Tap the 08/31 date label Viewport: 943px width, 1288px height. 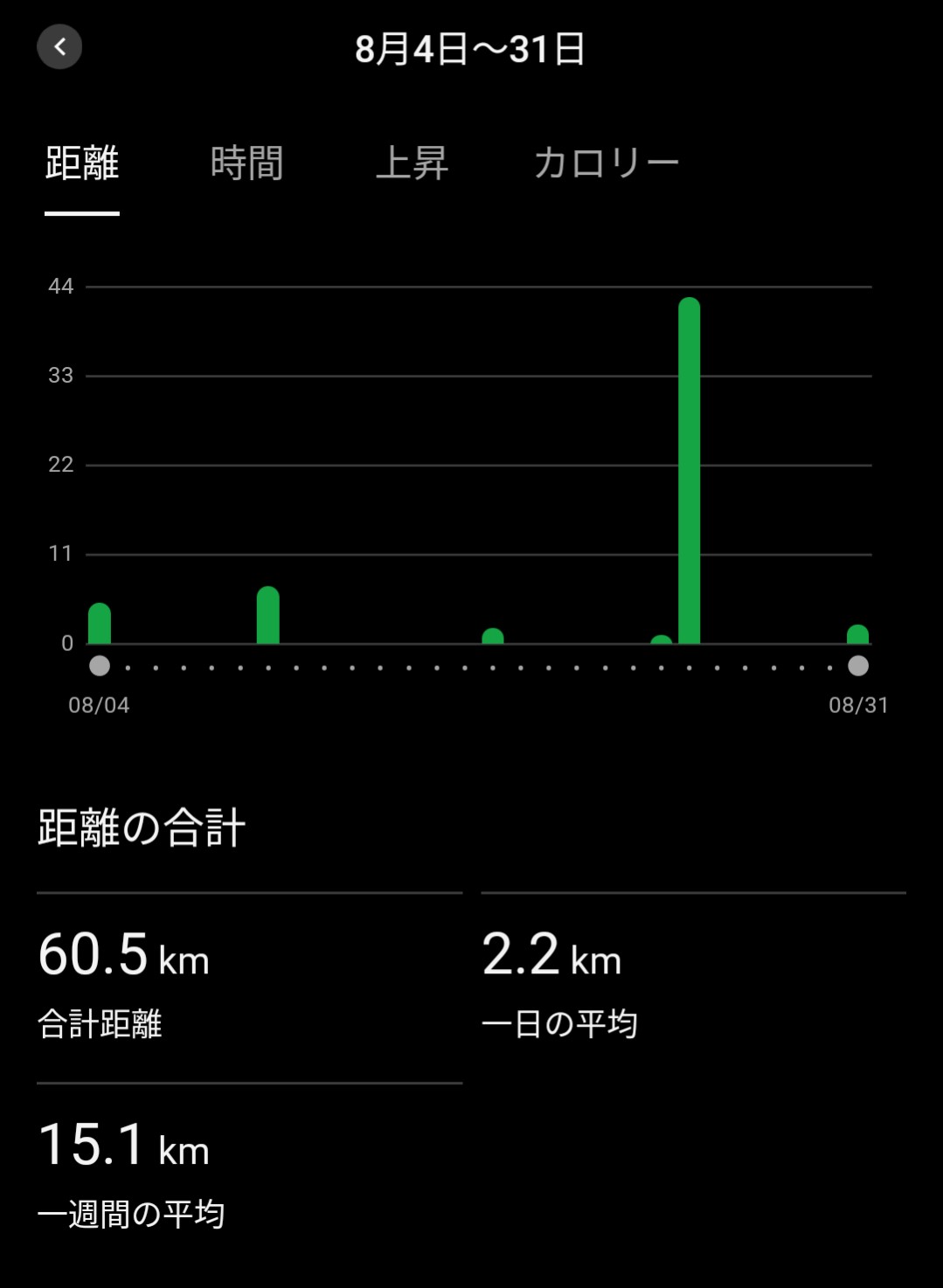pos(857,705)
